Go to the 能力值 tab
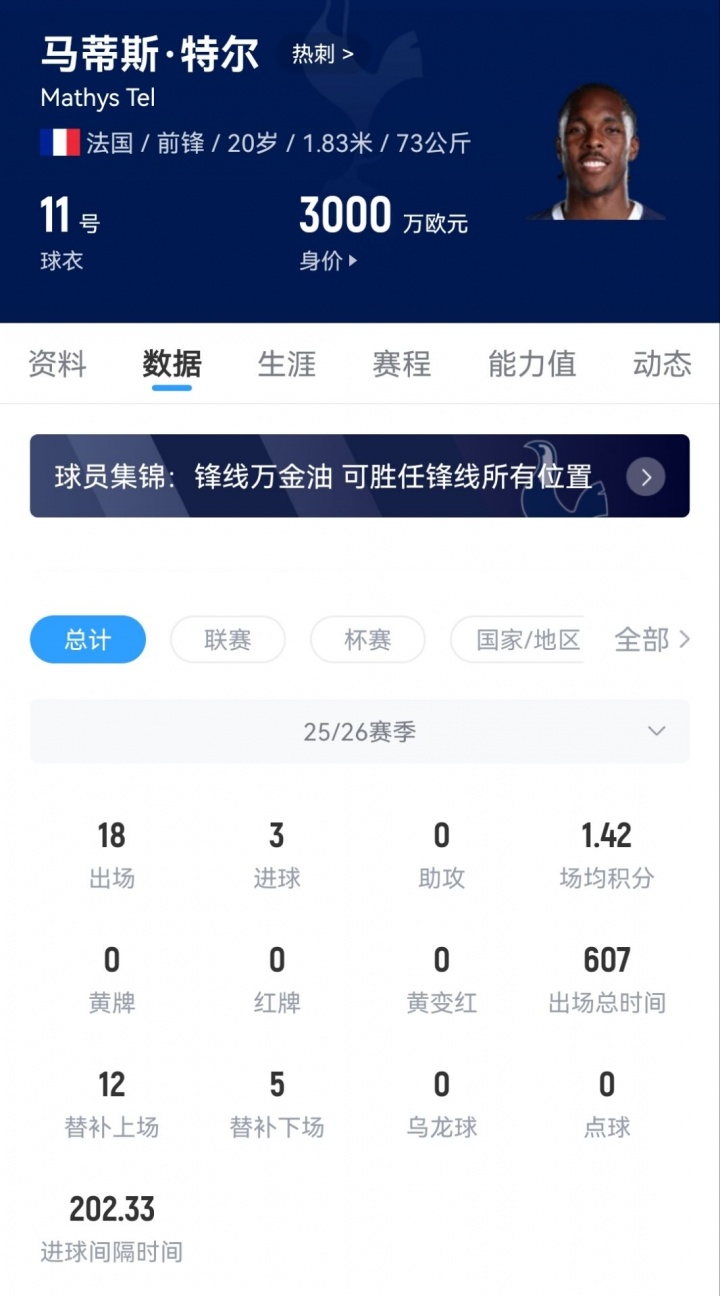 tap(531, 364)
